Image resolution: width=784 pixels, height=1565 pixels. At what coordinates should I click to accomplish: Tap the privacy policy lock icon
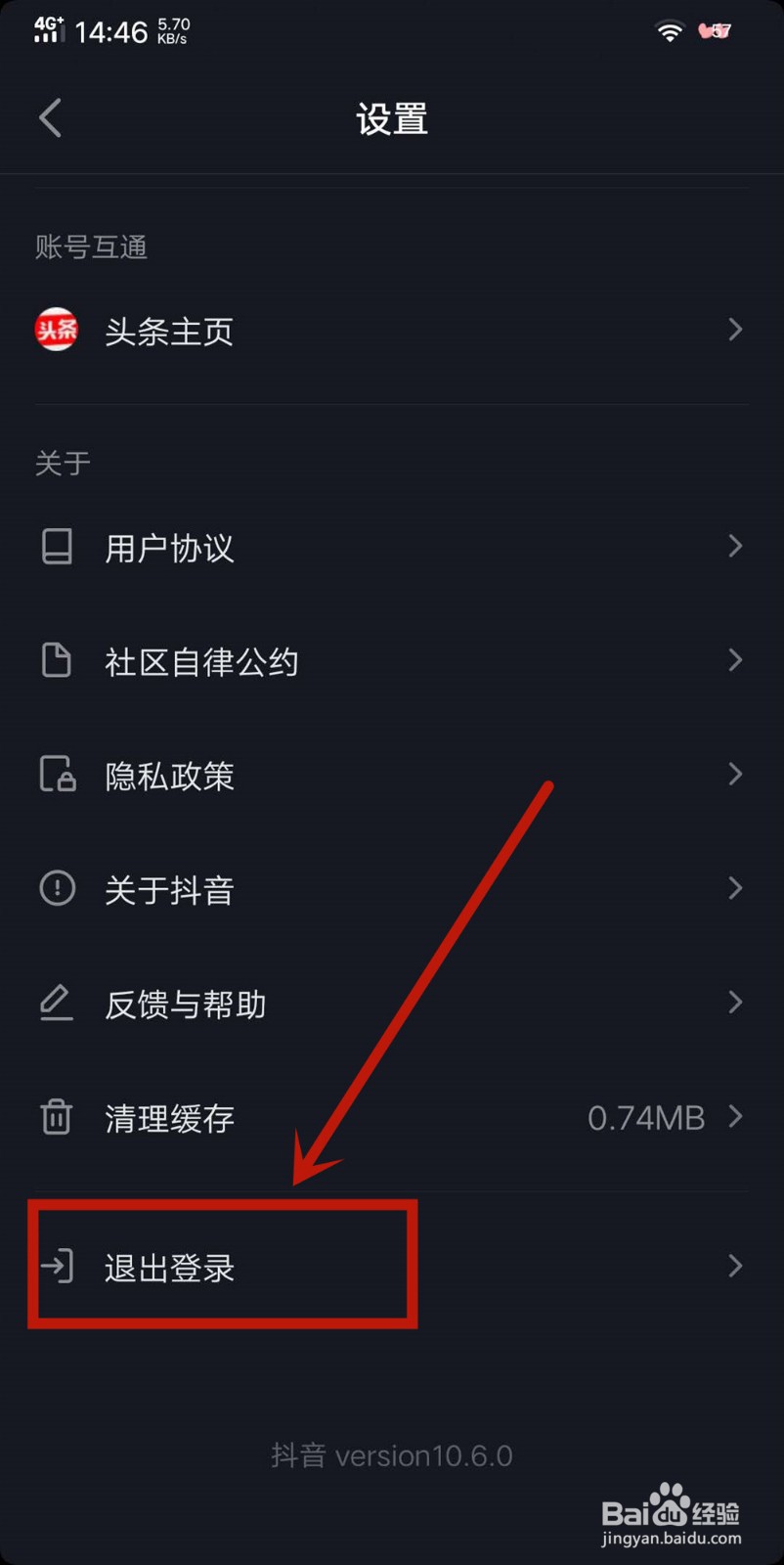[x=56, y=775]
